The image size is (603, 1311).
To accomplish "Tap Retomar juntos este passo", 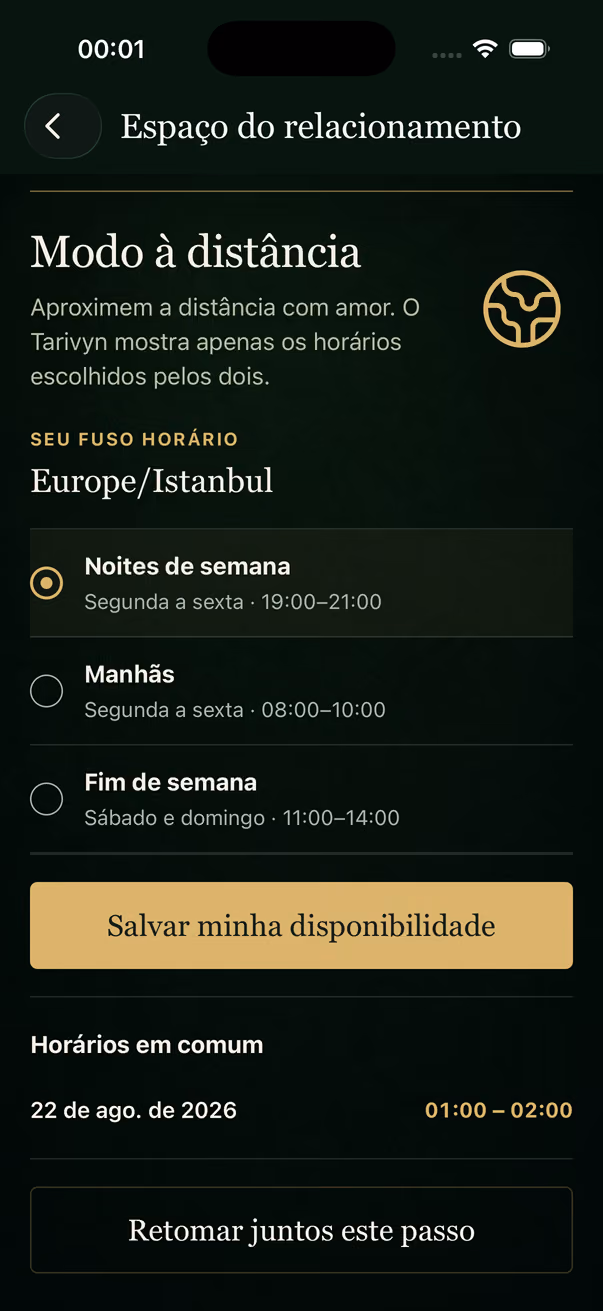I will [301, 1230].
